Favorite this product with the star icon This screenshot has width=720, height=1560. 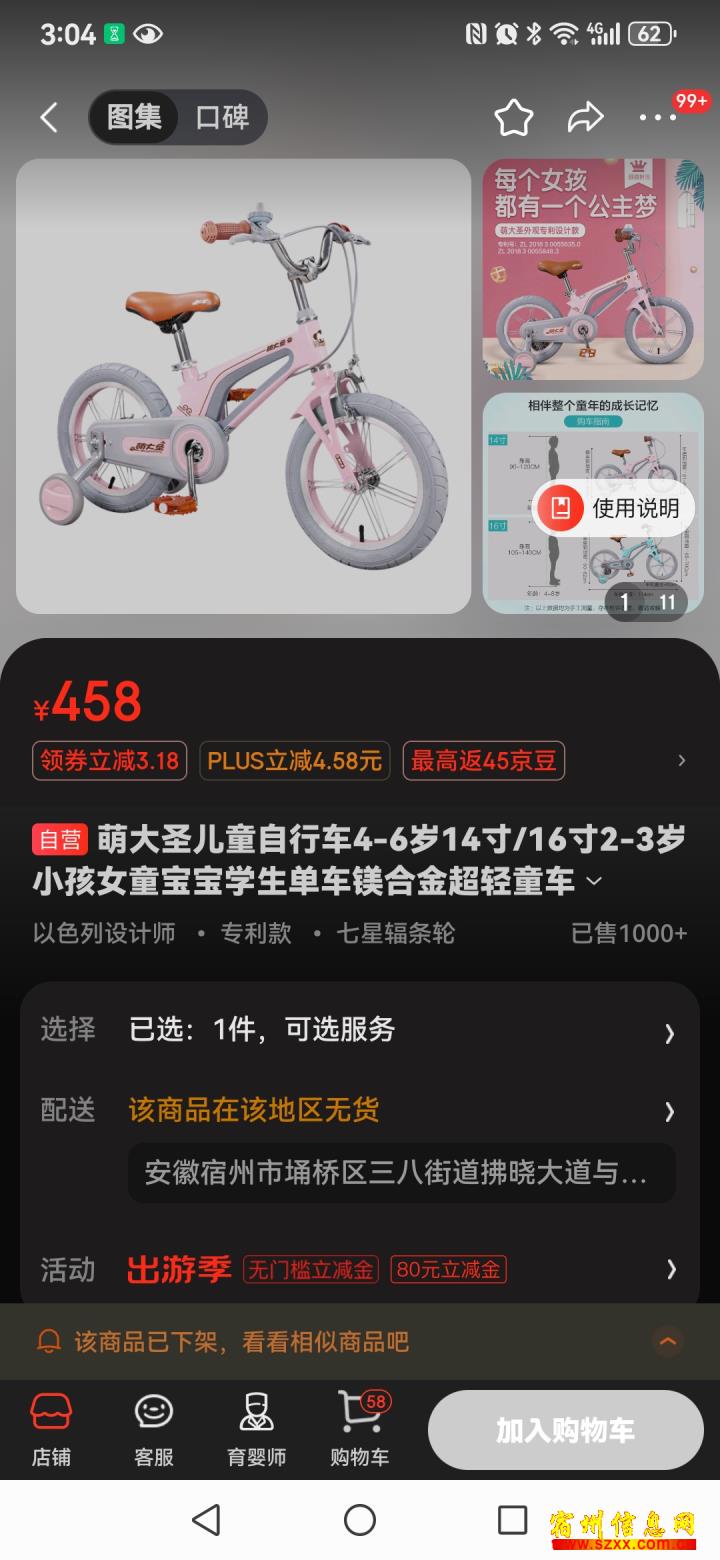514,118
